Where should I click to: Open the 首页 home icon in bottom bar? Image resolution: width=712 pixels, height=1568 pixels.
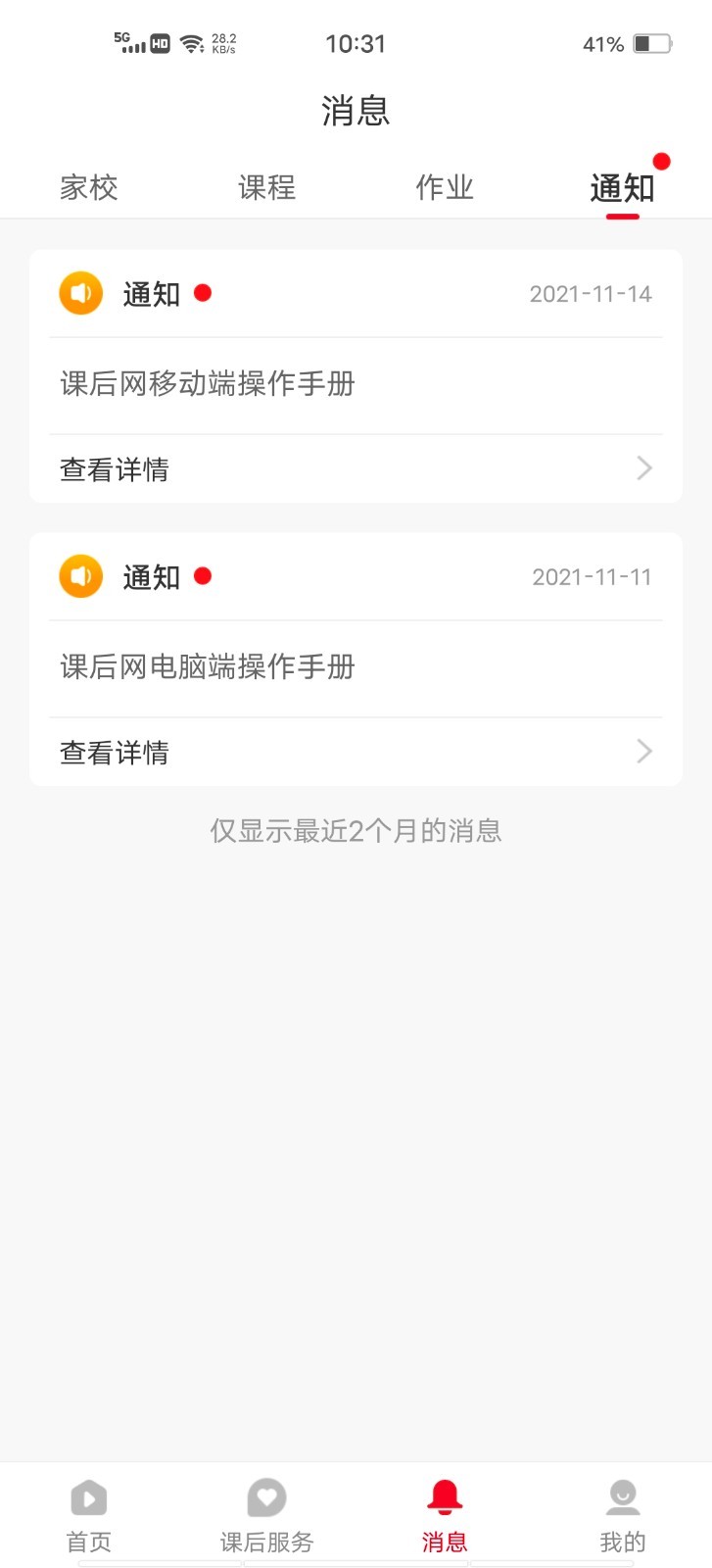88,1497
